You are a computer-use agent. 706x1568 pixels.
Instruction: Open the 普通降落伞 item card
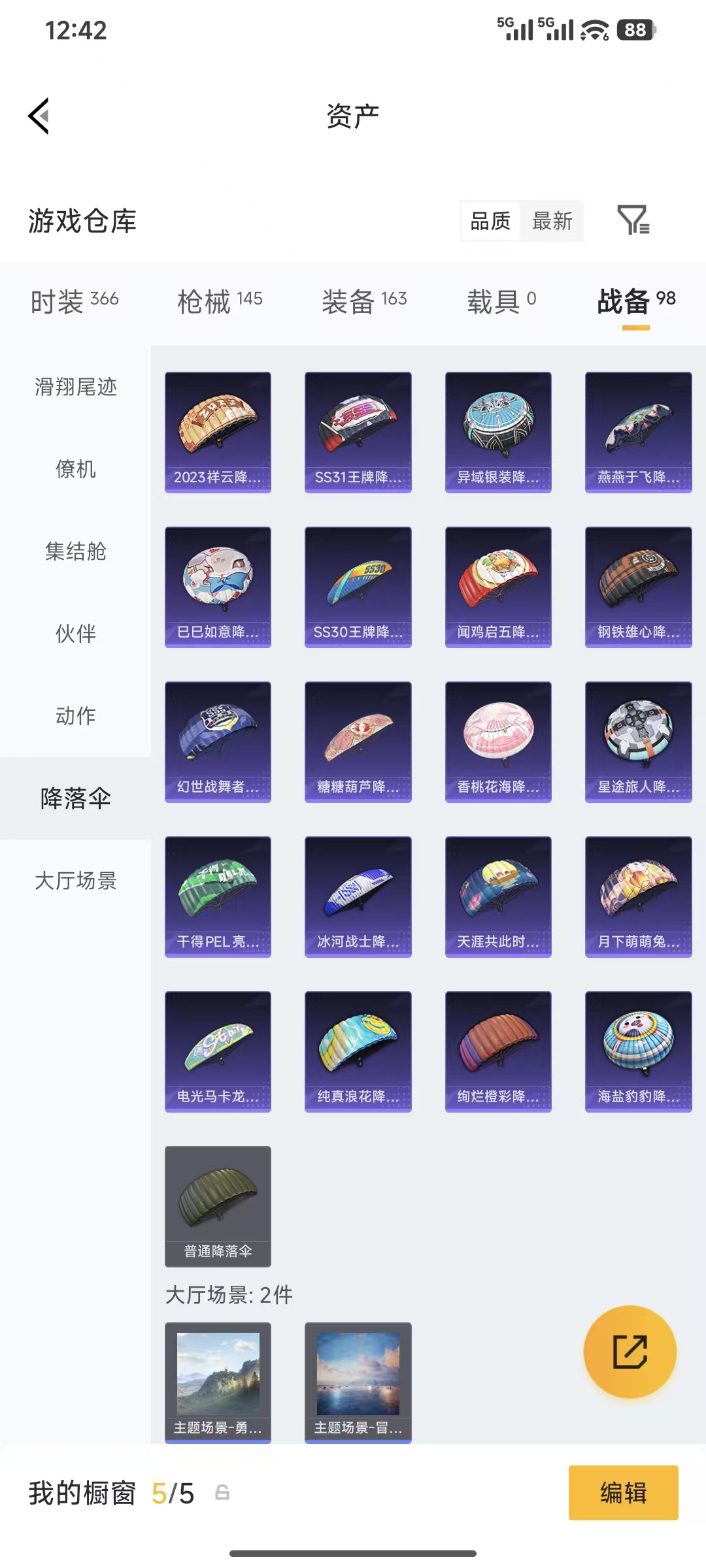click(218, 1207)
